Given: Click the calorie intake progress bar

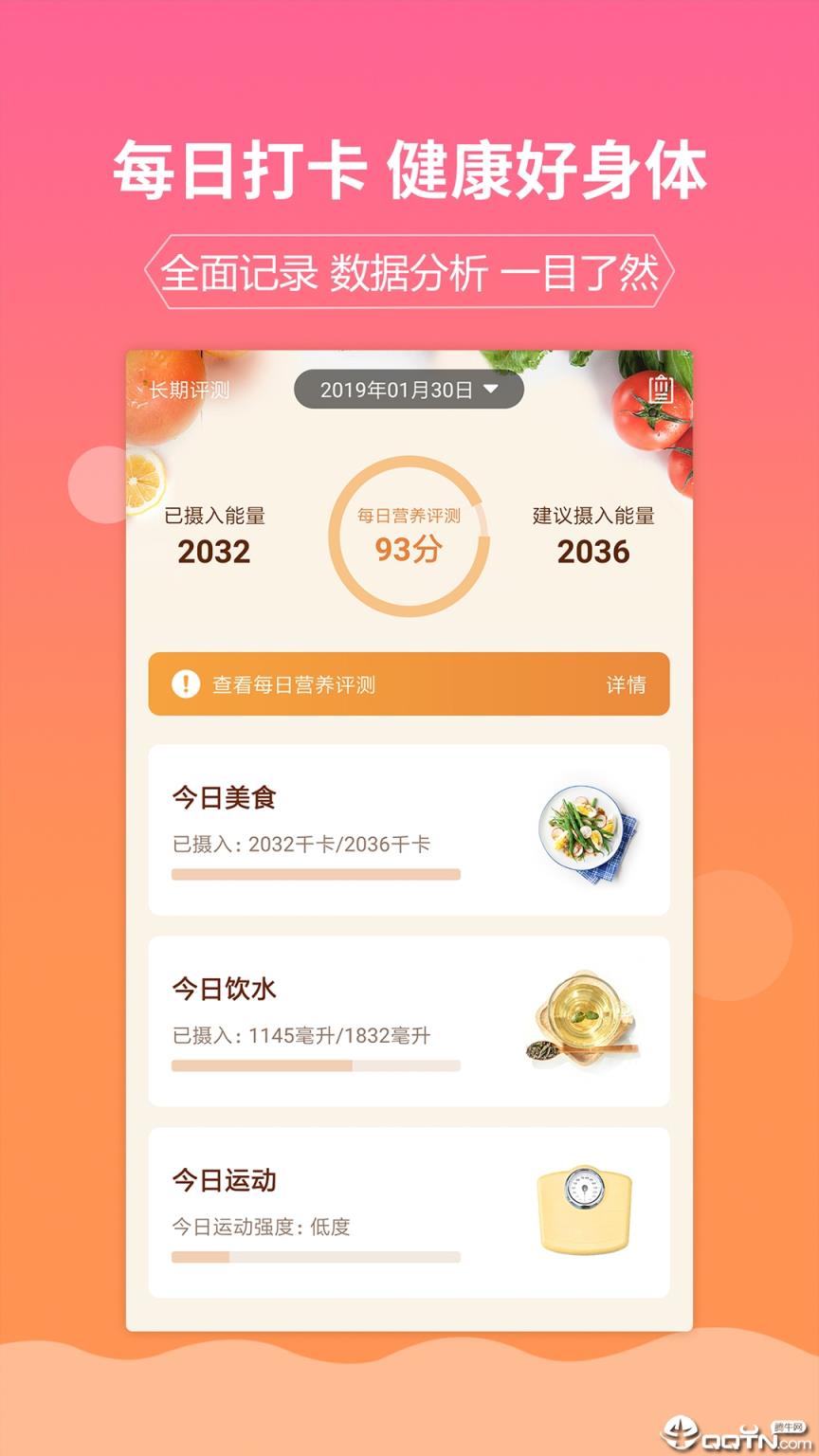Looking at the screenshot, I should pos(316,873).
